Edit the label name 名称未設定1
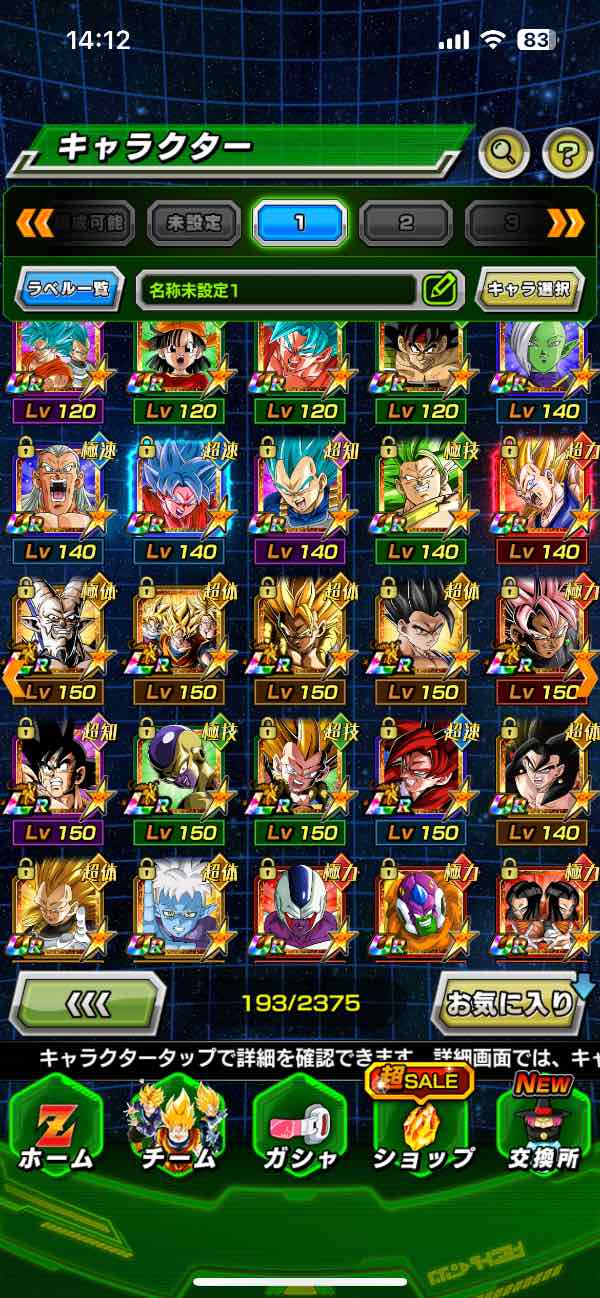This screenshot has width=600, height=1298. (439, 290)
